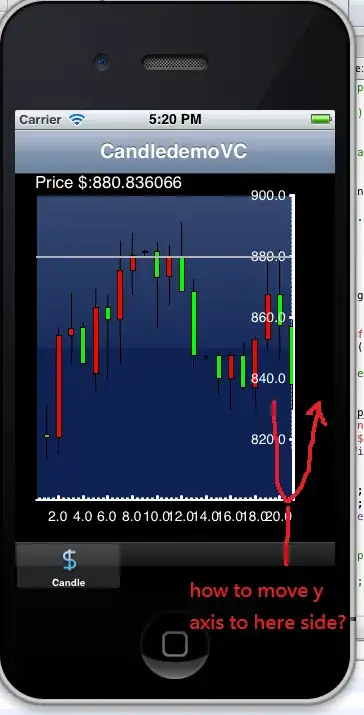The width and height of the screenshot is (364, 715).
Task: Tap the phone's home button
Action: [x=174, y=644]
